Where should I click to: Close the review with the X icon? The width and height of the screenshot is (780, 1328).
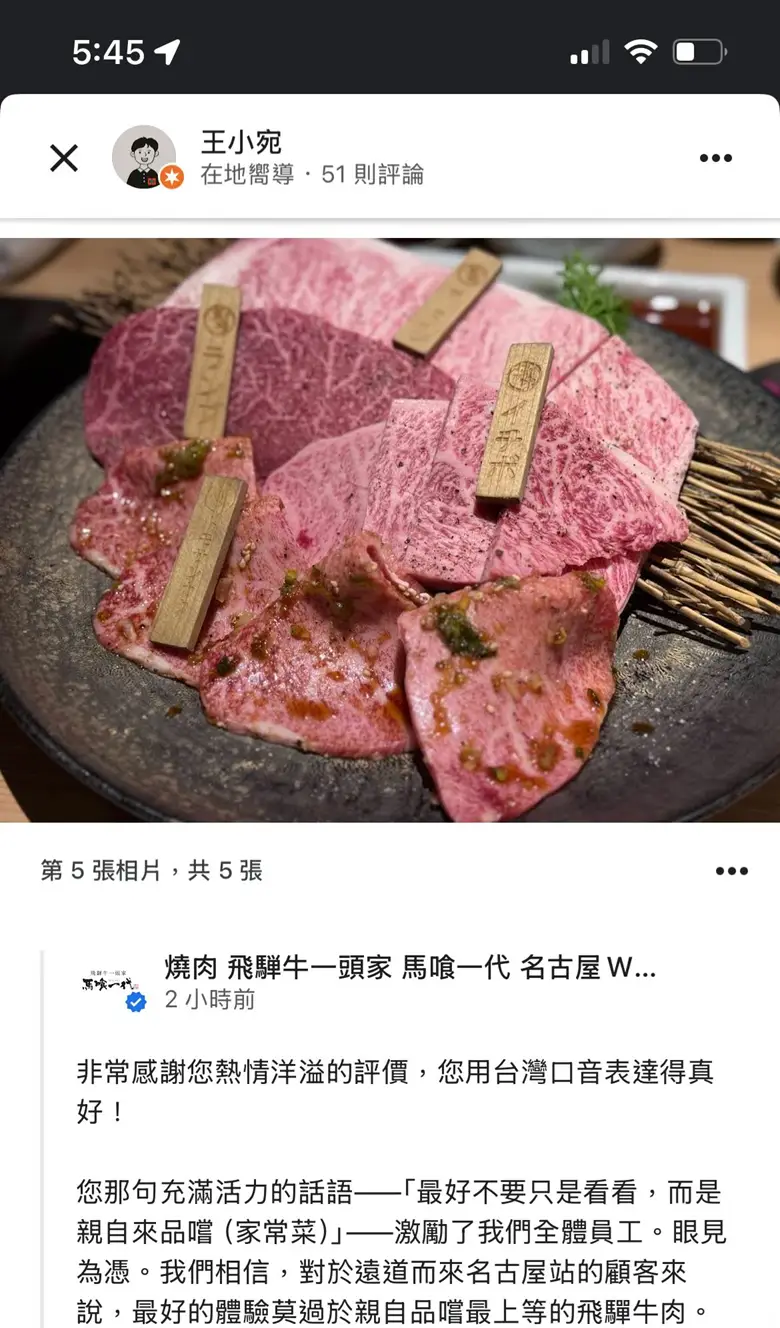click(x=64, y=158)
